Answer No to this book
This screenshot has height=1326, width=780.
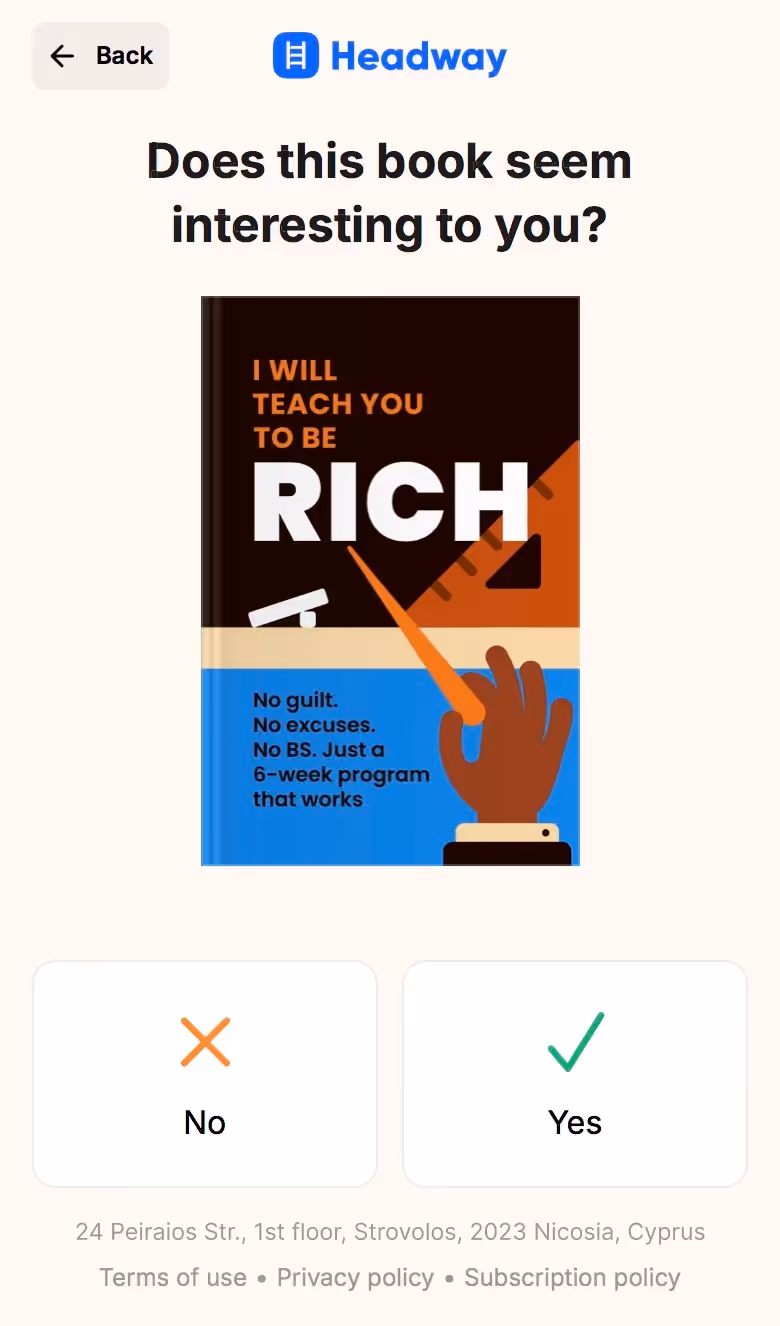point(205,1074)
